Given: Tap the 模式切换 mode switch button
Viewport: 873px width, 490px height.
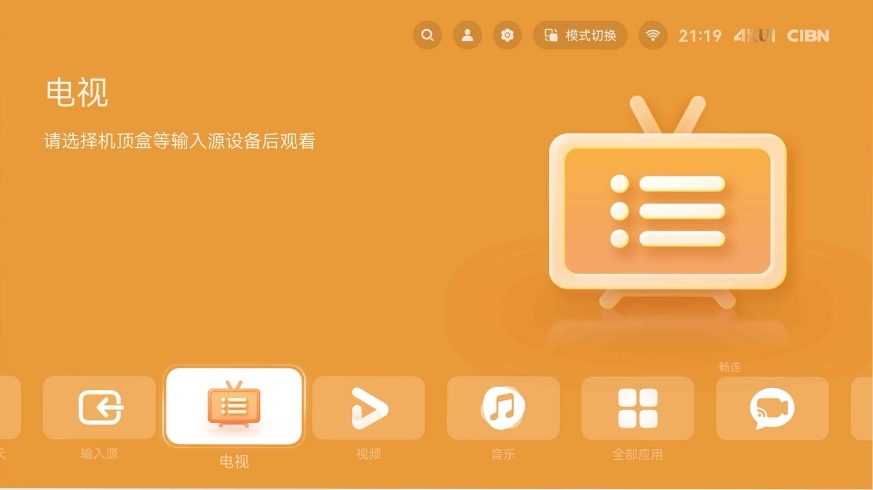Looking at the screenshot, I should coord(580,35).
